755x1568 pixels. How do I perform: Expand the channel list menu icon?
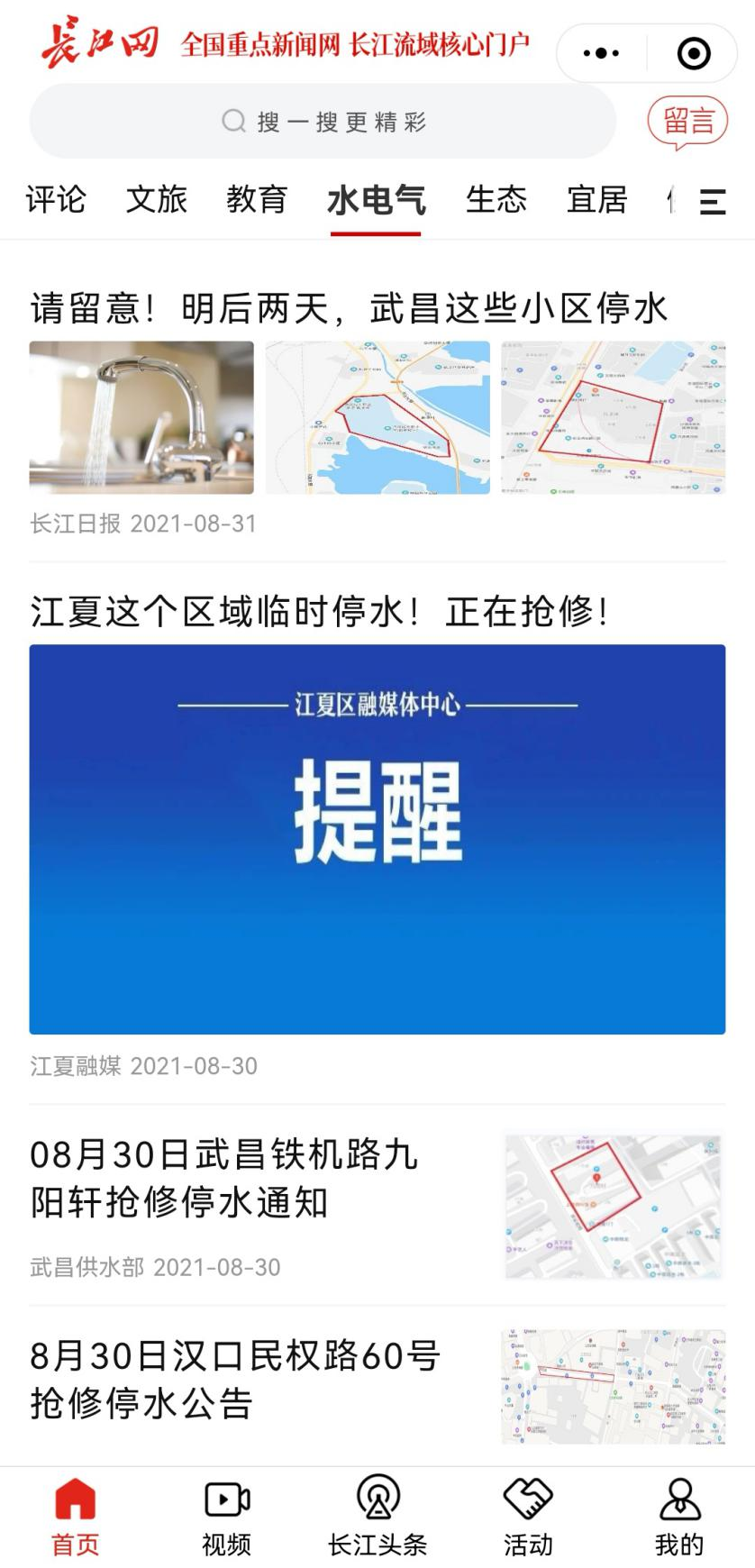(x=713, y=201)
